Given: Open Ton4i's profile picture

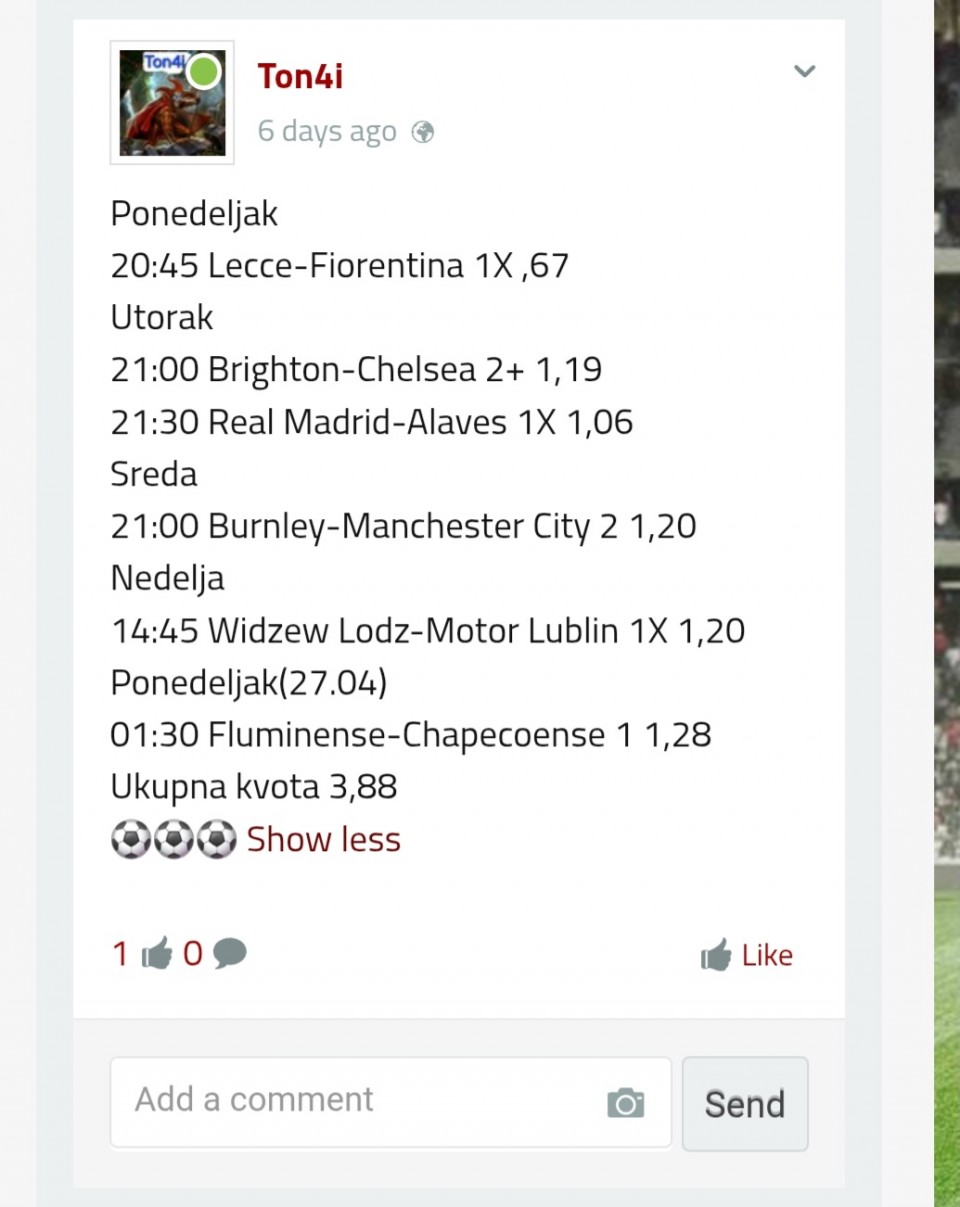Looking at the screenshot, I should point(172,103).
